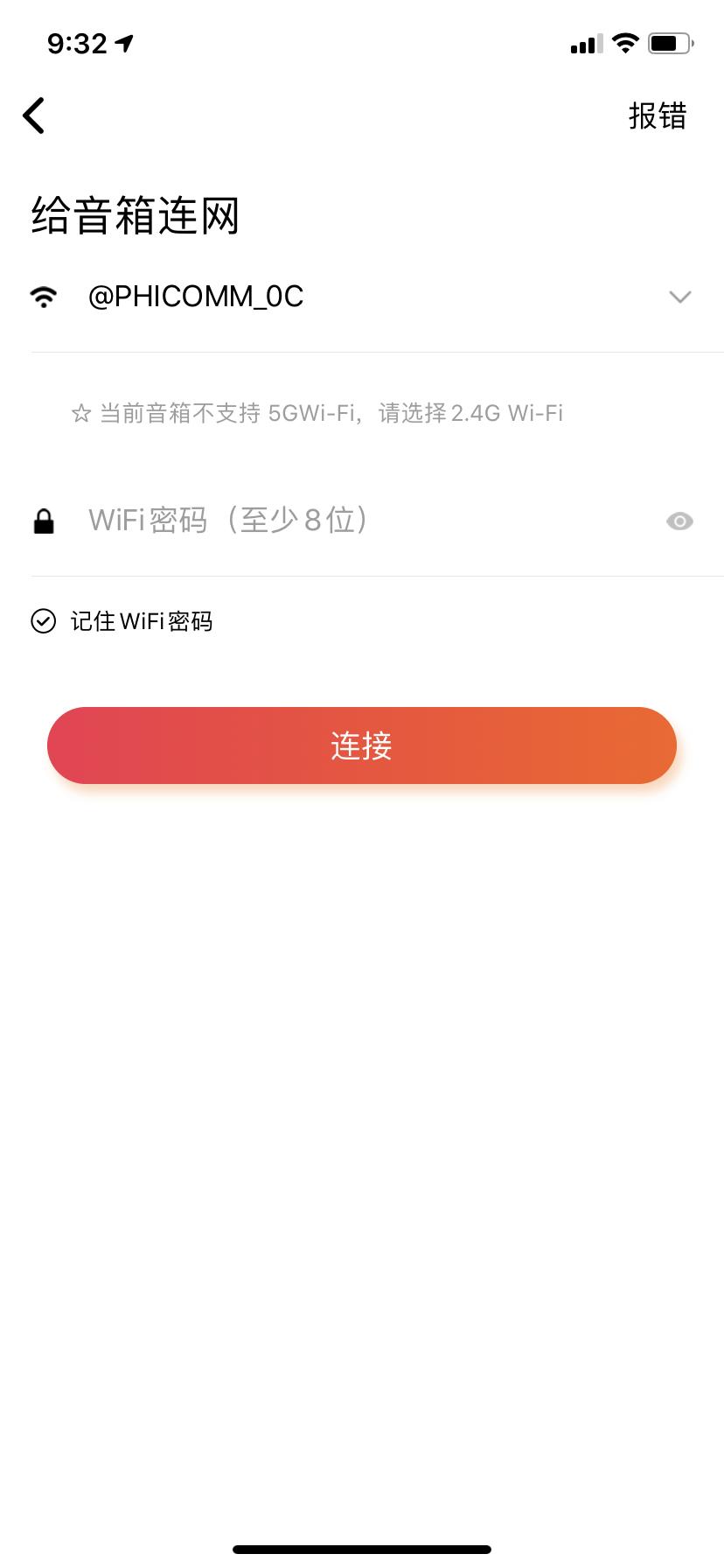The width and height of the screenshot is (724, 1568).
Task: Toggle the remember password circle checkmark
Action: 44,620
